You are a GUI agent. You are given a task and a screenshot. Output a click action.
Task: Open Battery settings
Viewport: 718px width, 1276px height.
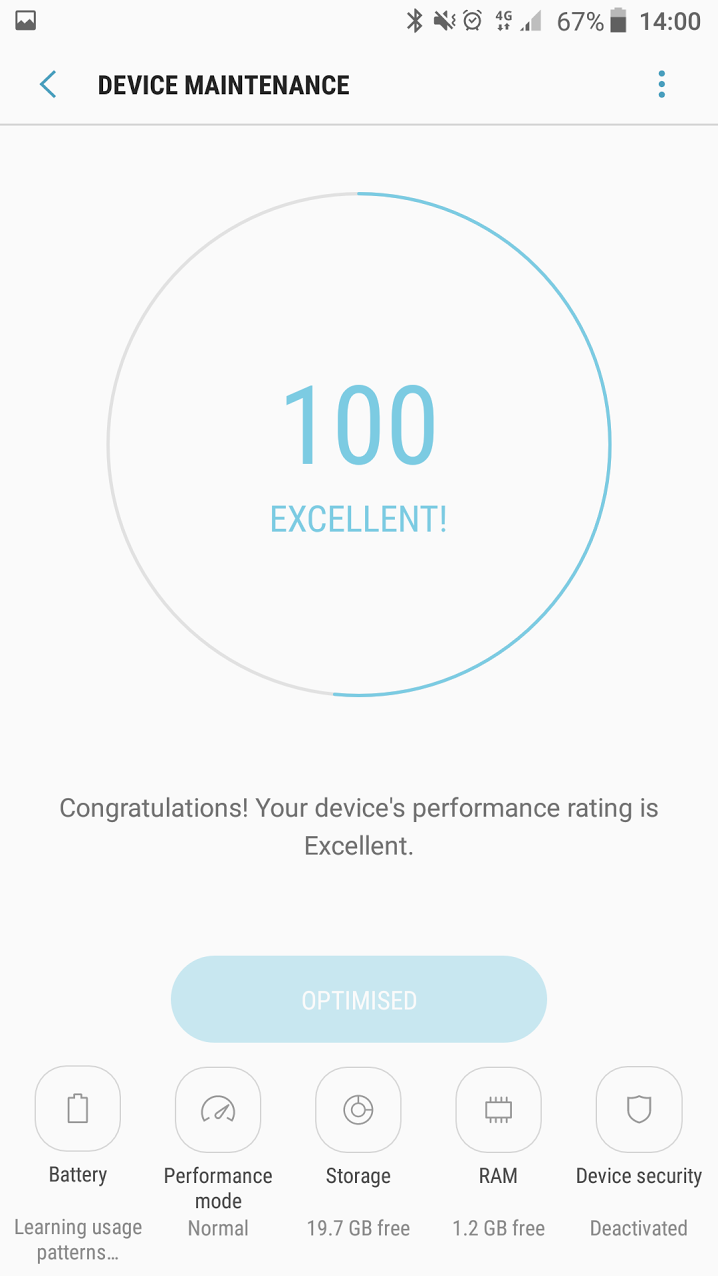pyautogui.click(x=78, y=1109)
